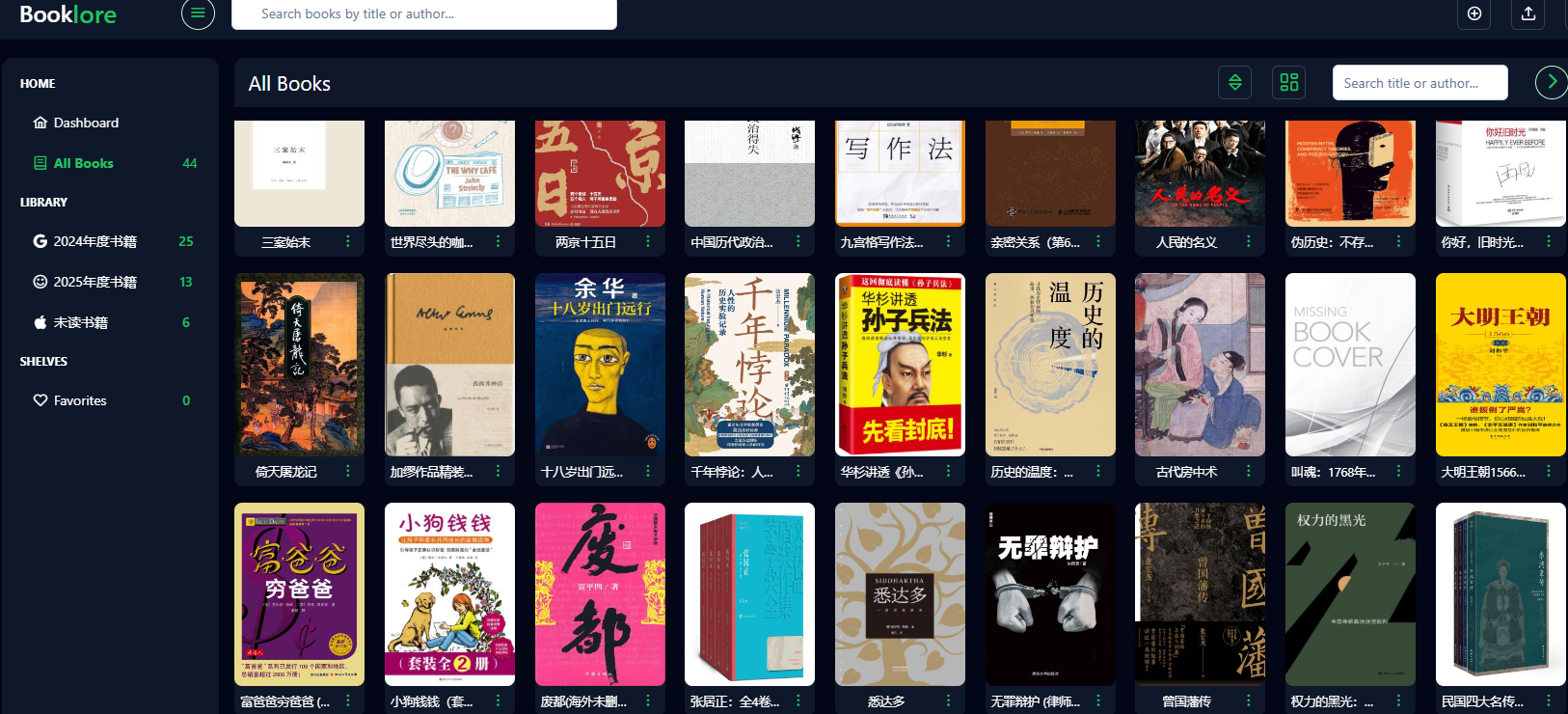Open the 小狗钱钱 book cover
This screenshot has height=714, width=1568.
coord(449,593)
